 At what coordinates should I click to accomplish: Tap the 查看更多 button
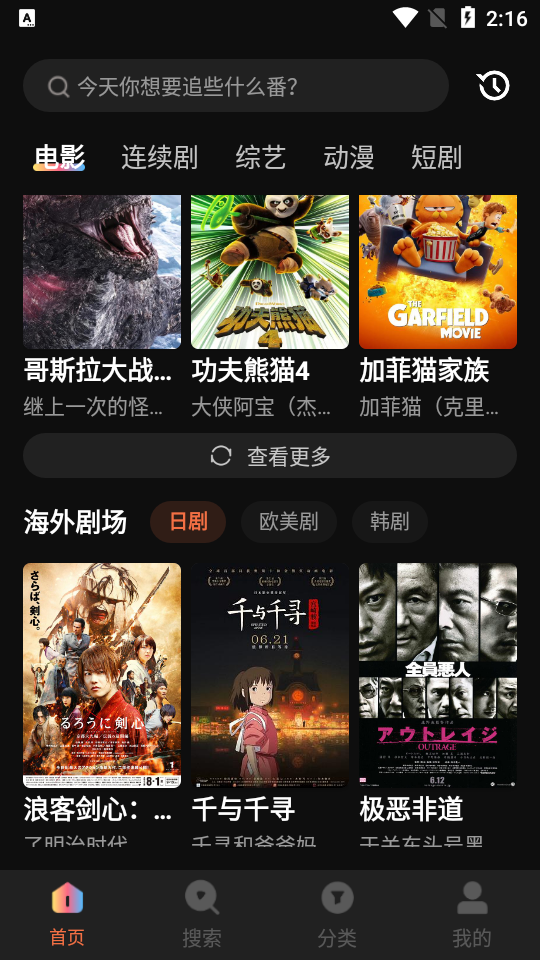[270, 456]
